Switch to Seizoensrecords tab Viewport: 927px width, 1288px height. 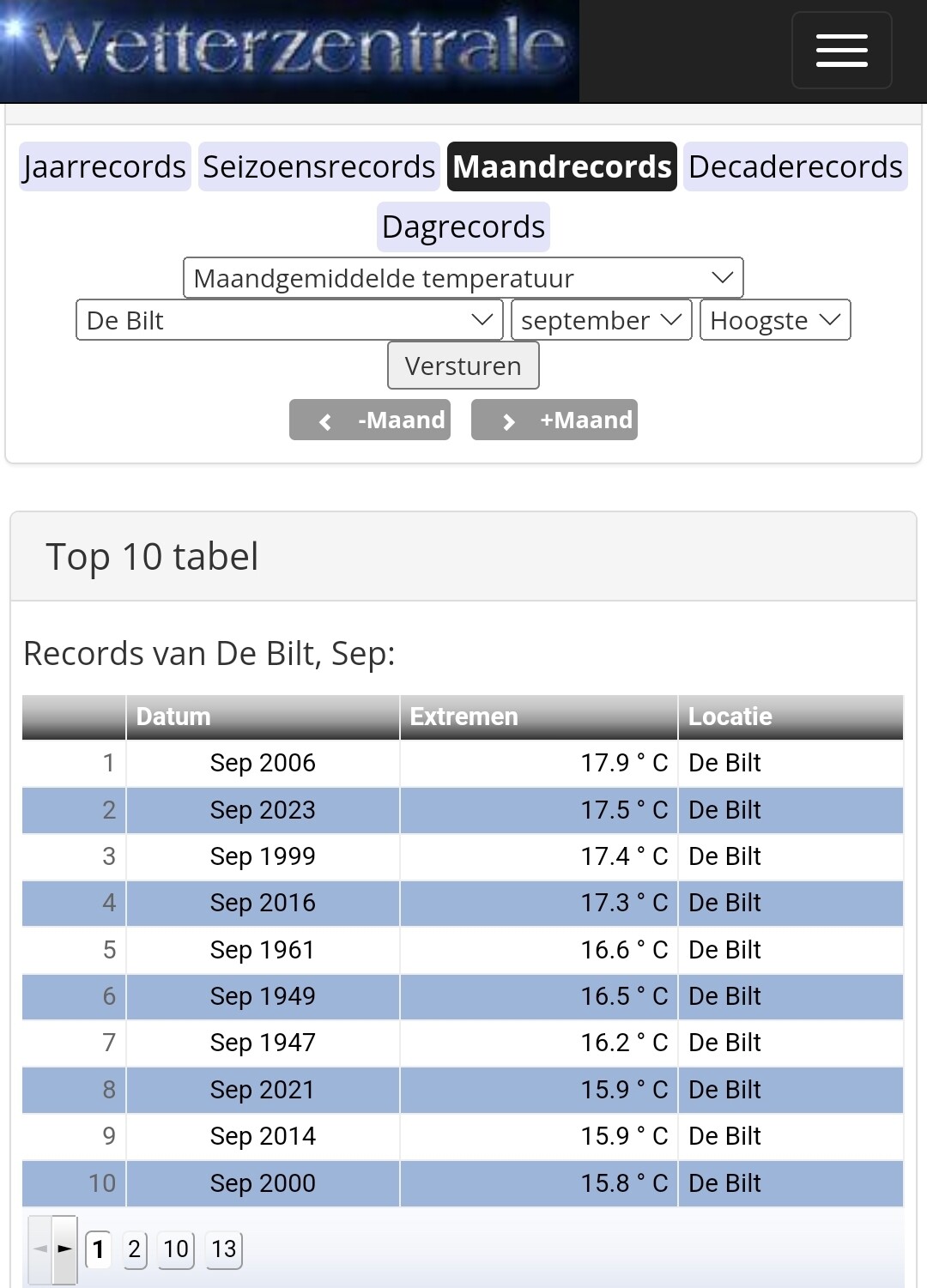click(318, 166)
